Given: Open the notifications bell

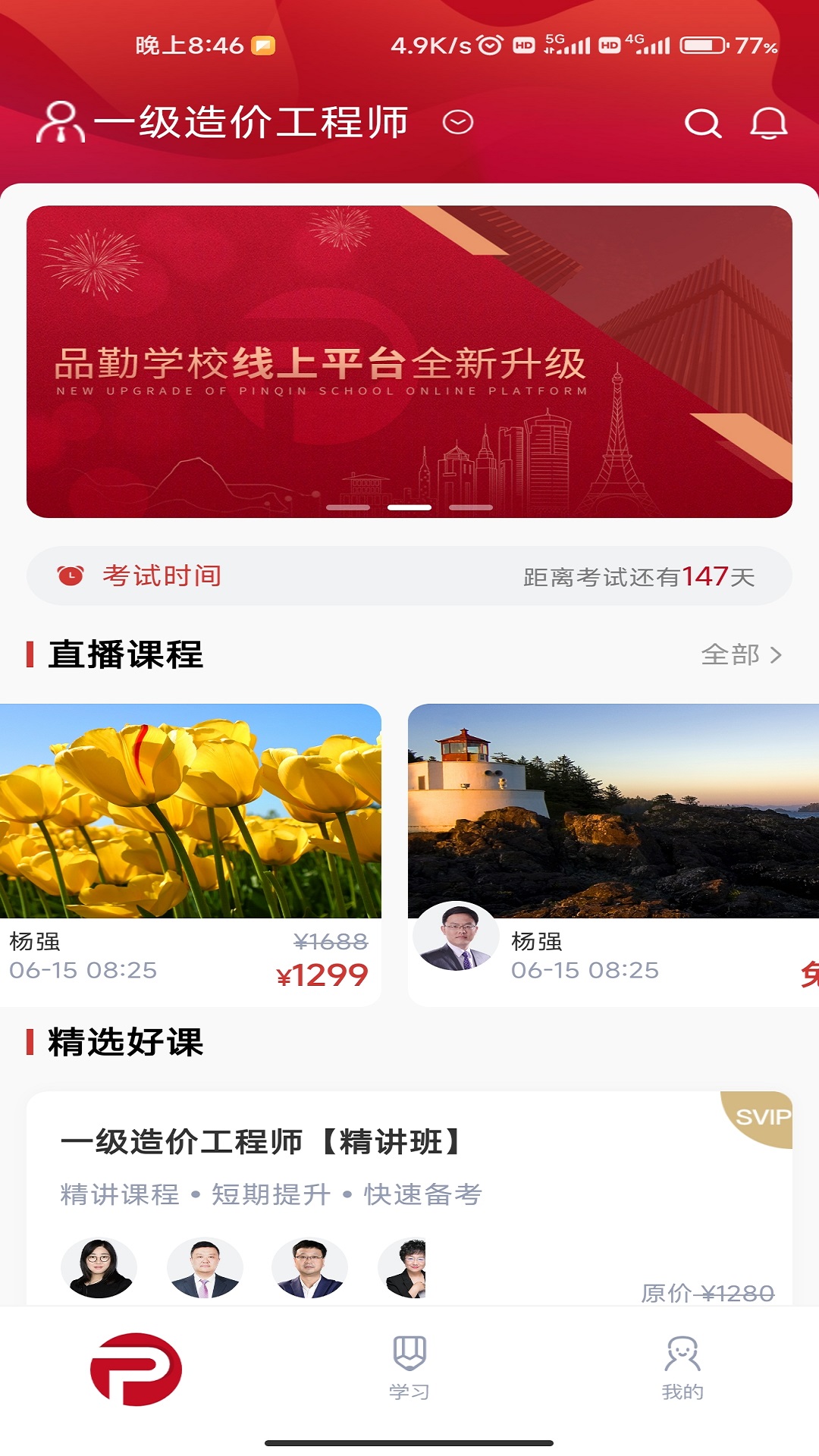Looking at the screenshot, I should pos(768,123).
